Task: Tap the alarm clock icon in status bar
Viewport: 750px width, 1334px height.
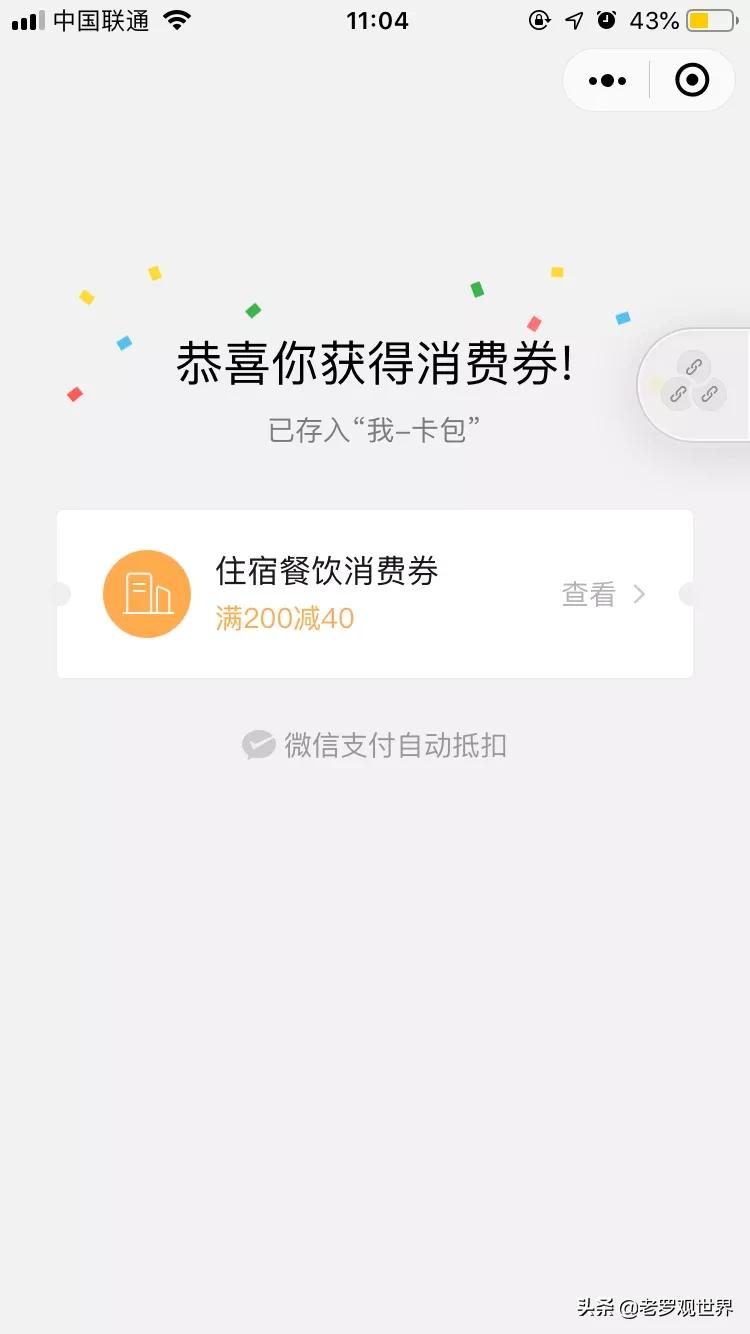Action: coord(607,20)
